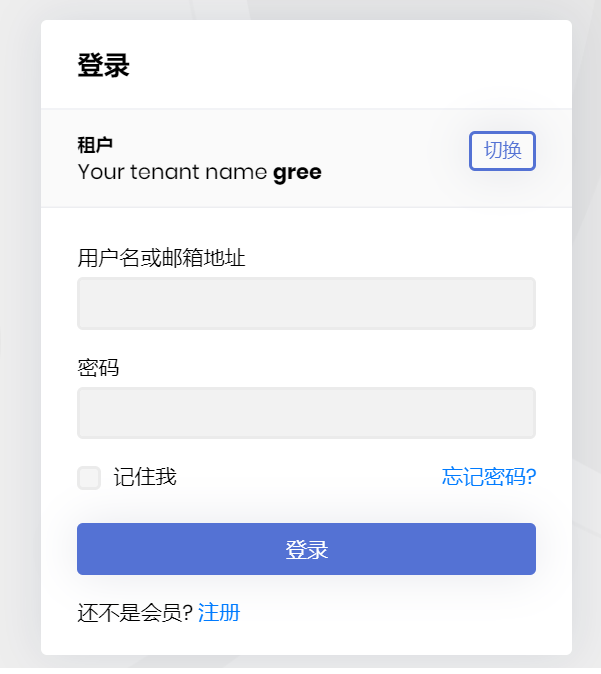601x674 pixels.
Task: Check the 记住我 checkbox
Action: coord(90,478)
